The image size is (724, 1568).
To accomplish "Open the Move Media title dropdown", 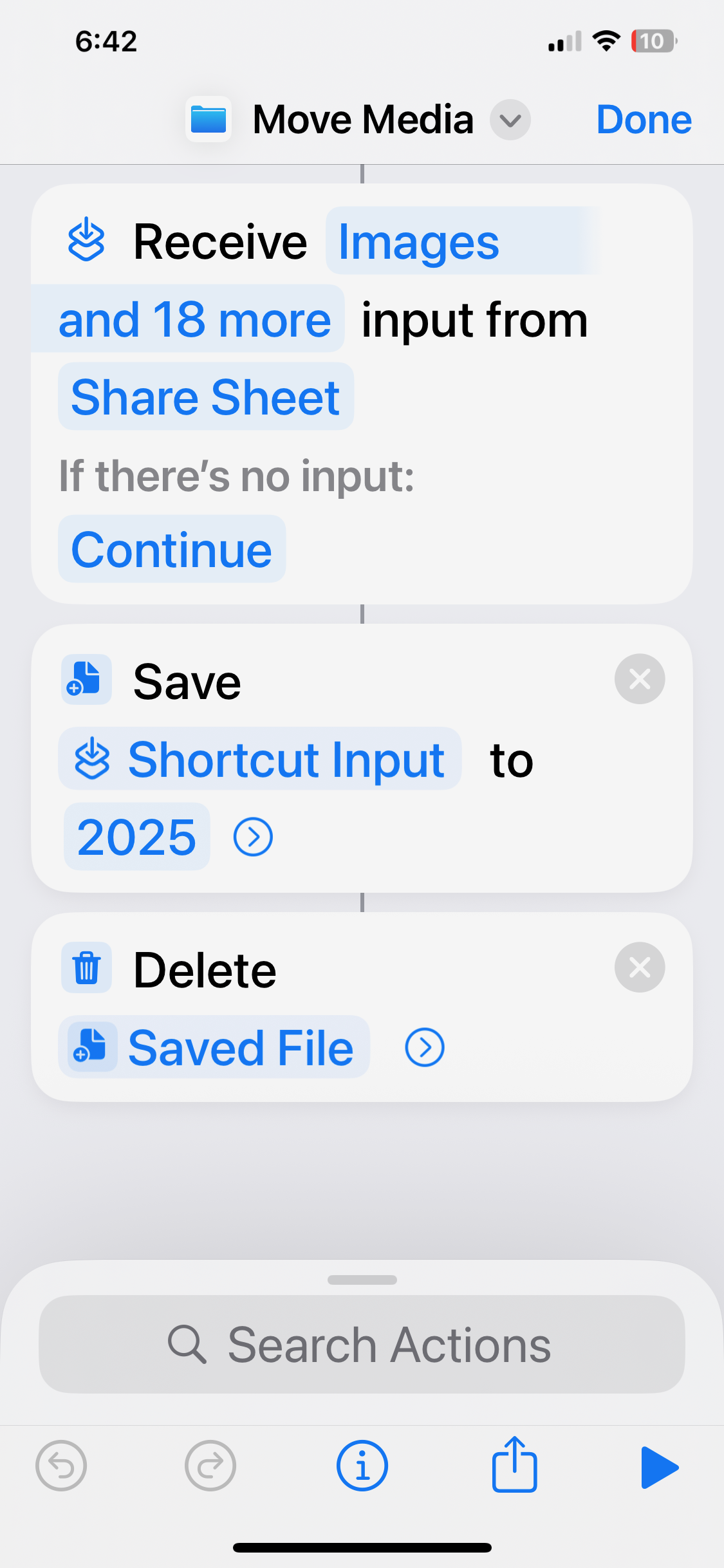I will [510, 120].
